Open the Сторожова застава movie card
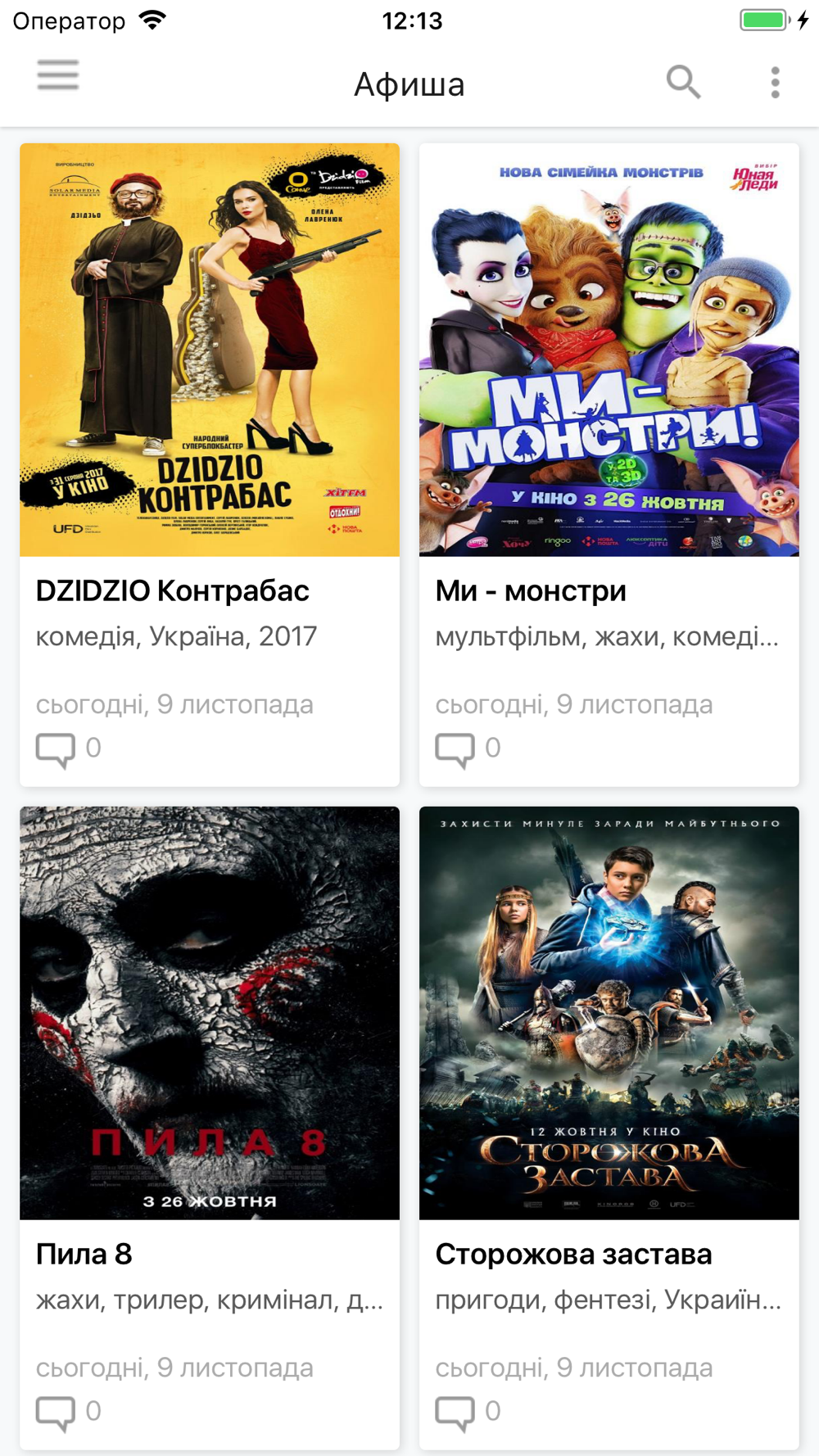The height and width of the screenshot is (1456, 819). coord(609,1128)
